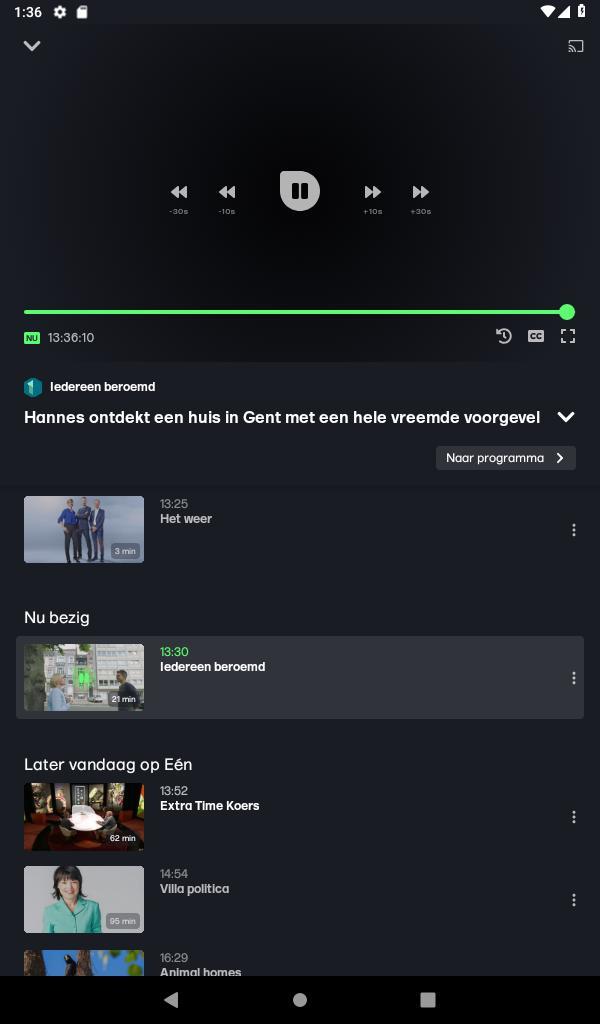Rewind 10 seconds
The width and height of the screenshot is (600, 1024).
227,193
